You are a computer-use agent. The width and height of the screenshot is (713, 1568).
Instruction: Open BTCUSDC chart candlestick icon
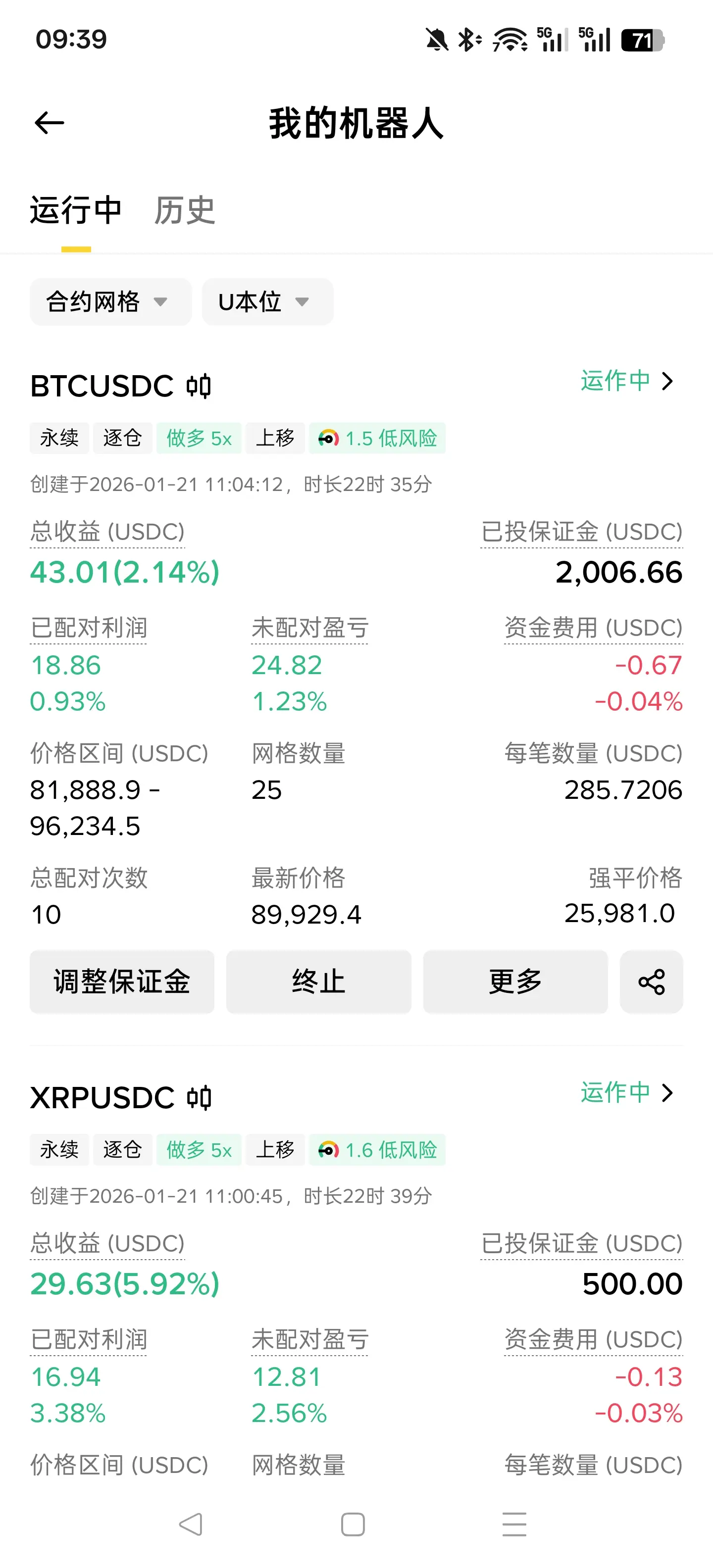199,386
